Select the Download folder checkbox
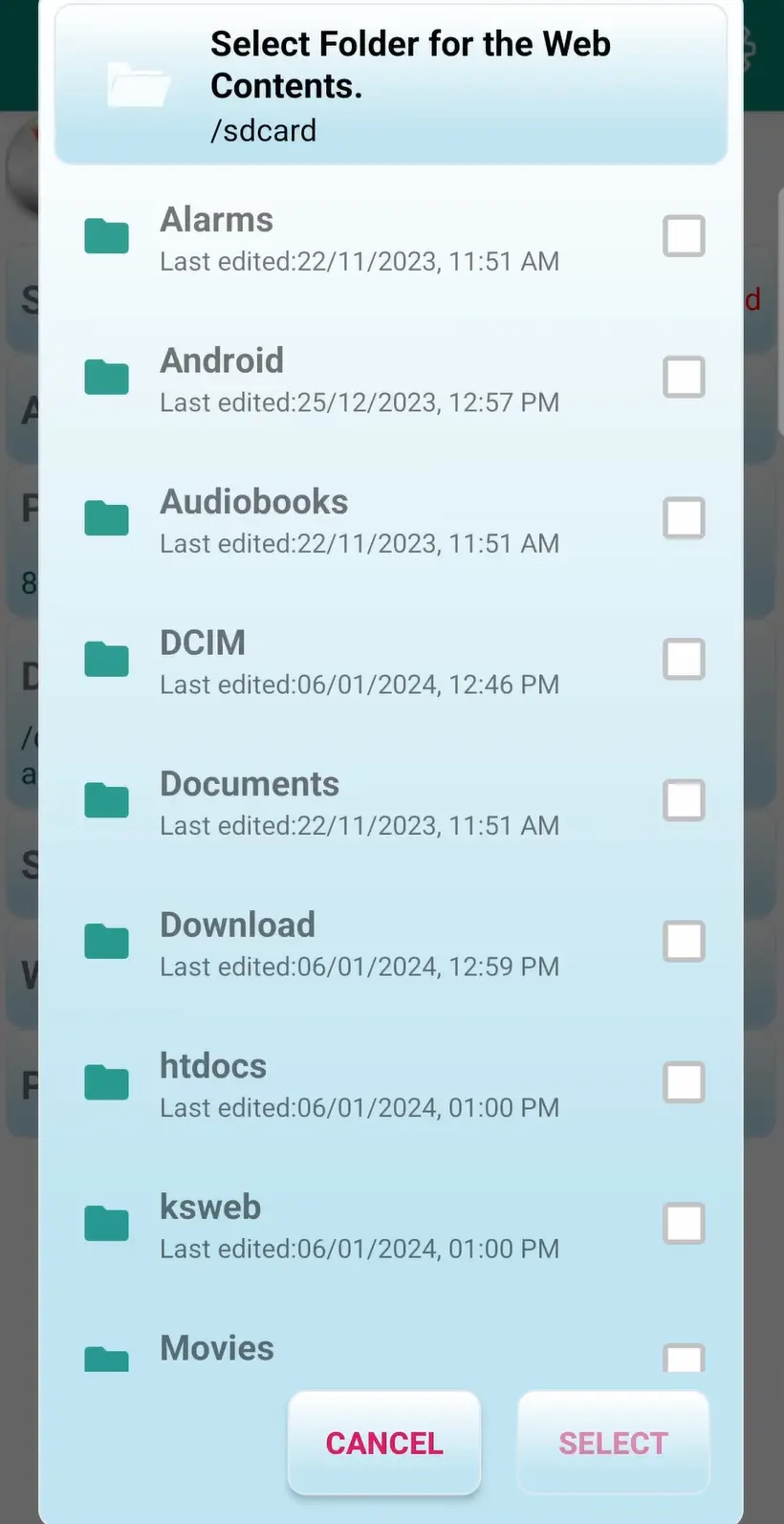This screenshot has width=784, height=1524. [x=684, y=941]
